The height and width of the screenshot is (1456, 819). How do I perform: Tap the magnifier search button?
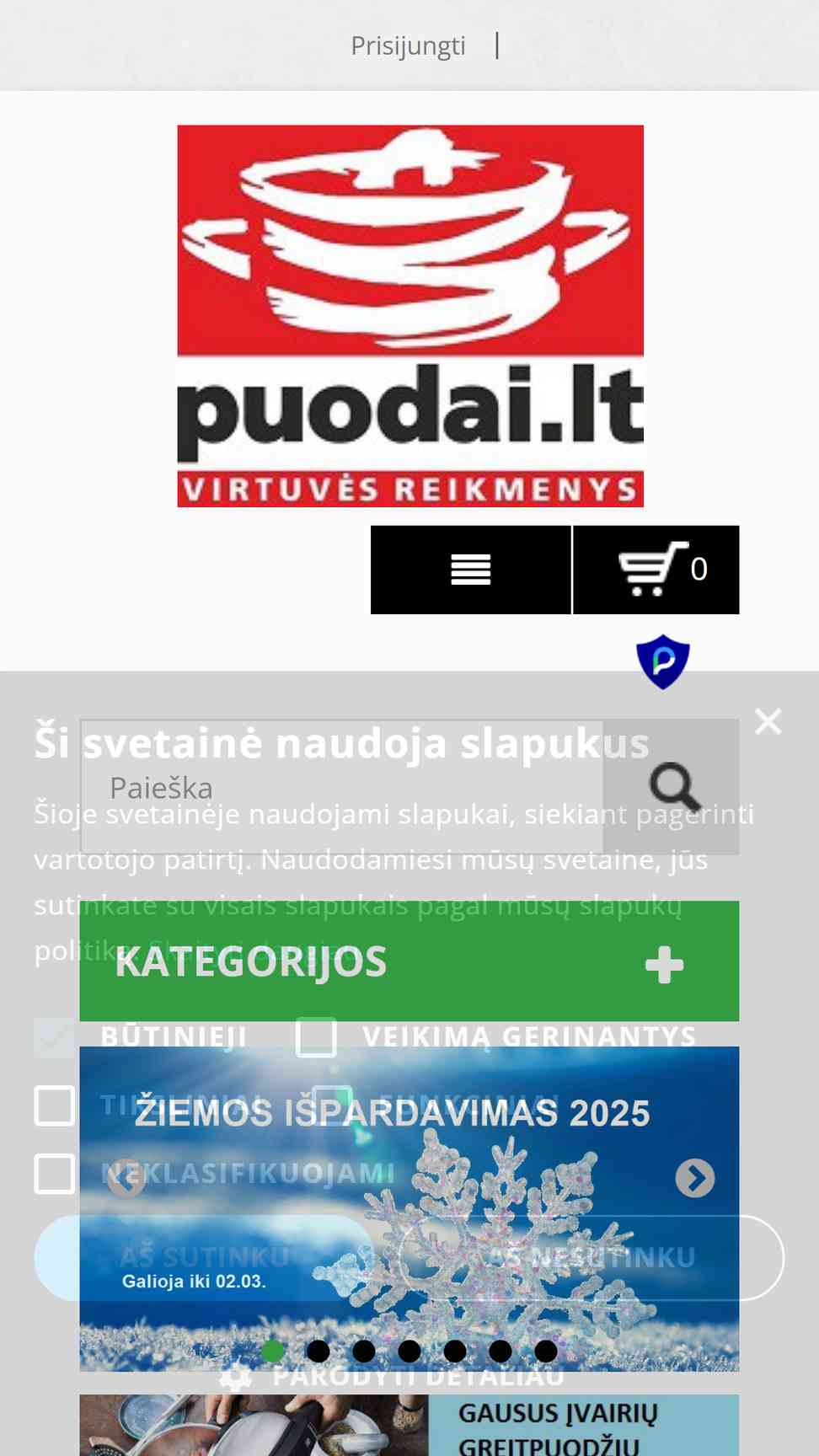click(672, 787)
